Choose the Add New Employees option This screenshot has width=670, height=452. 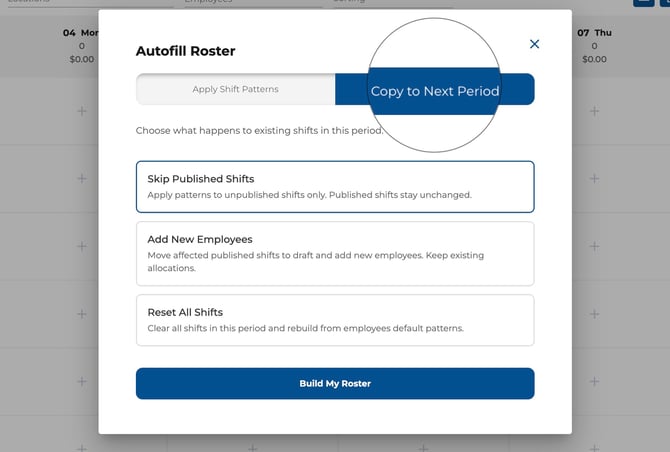click(335, 253)
